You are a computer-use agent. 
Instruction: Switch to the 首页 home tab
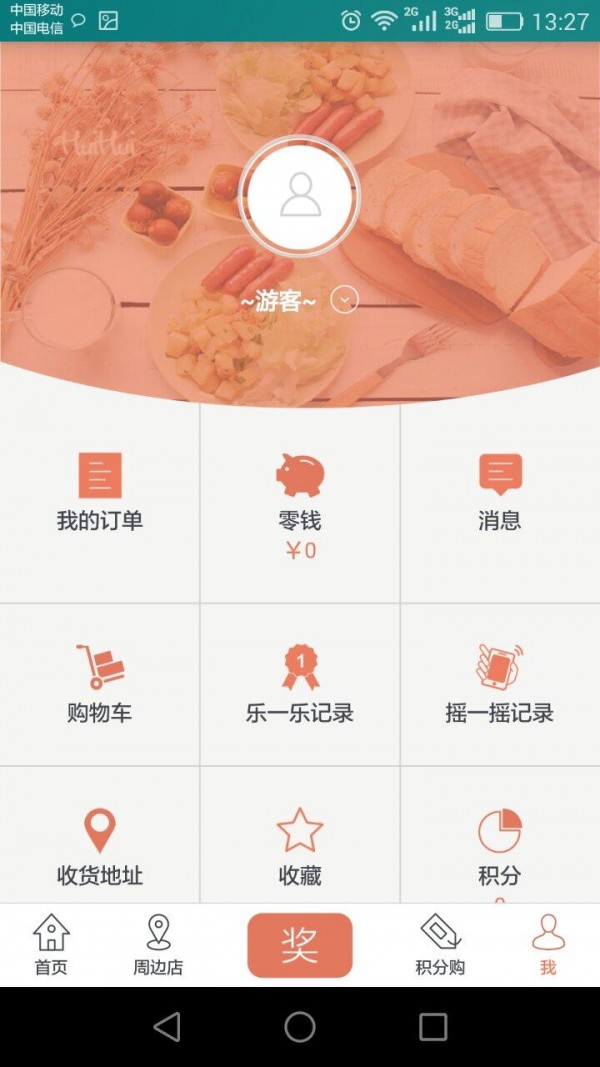pyautogui.click(x=51, y=945)
